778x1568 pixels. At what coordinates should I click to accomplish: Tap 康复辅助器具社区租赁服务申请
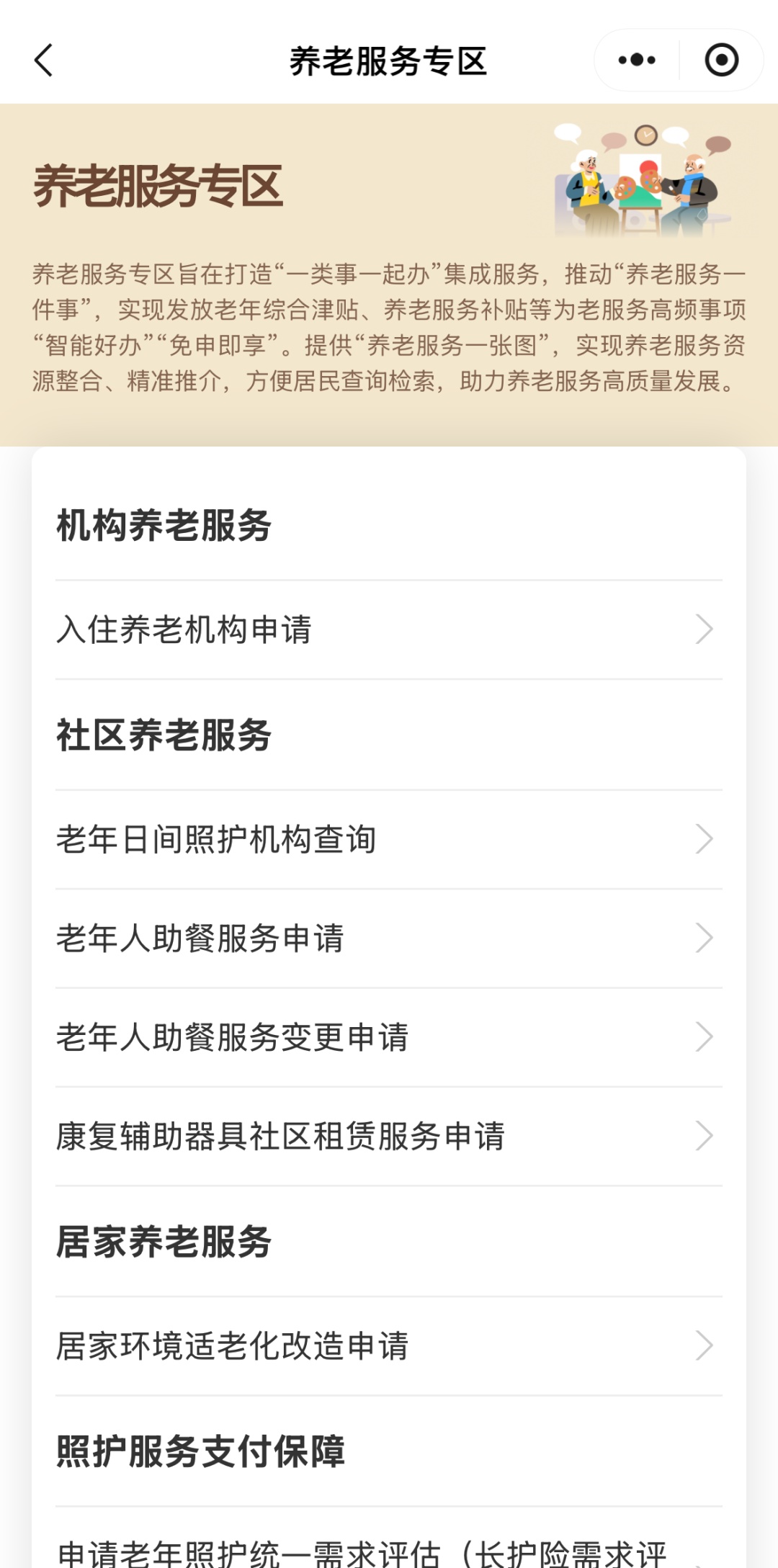[388, 1137]
